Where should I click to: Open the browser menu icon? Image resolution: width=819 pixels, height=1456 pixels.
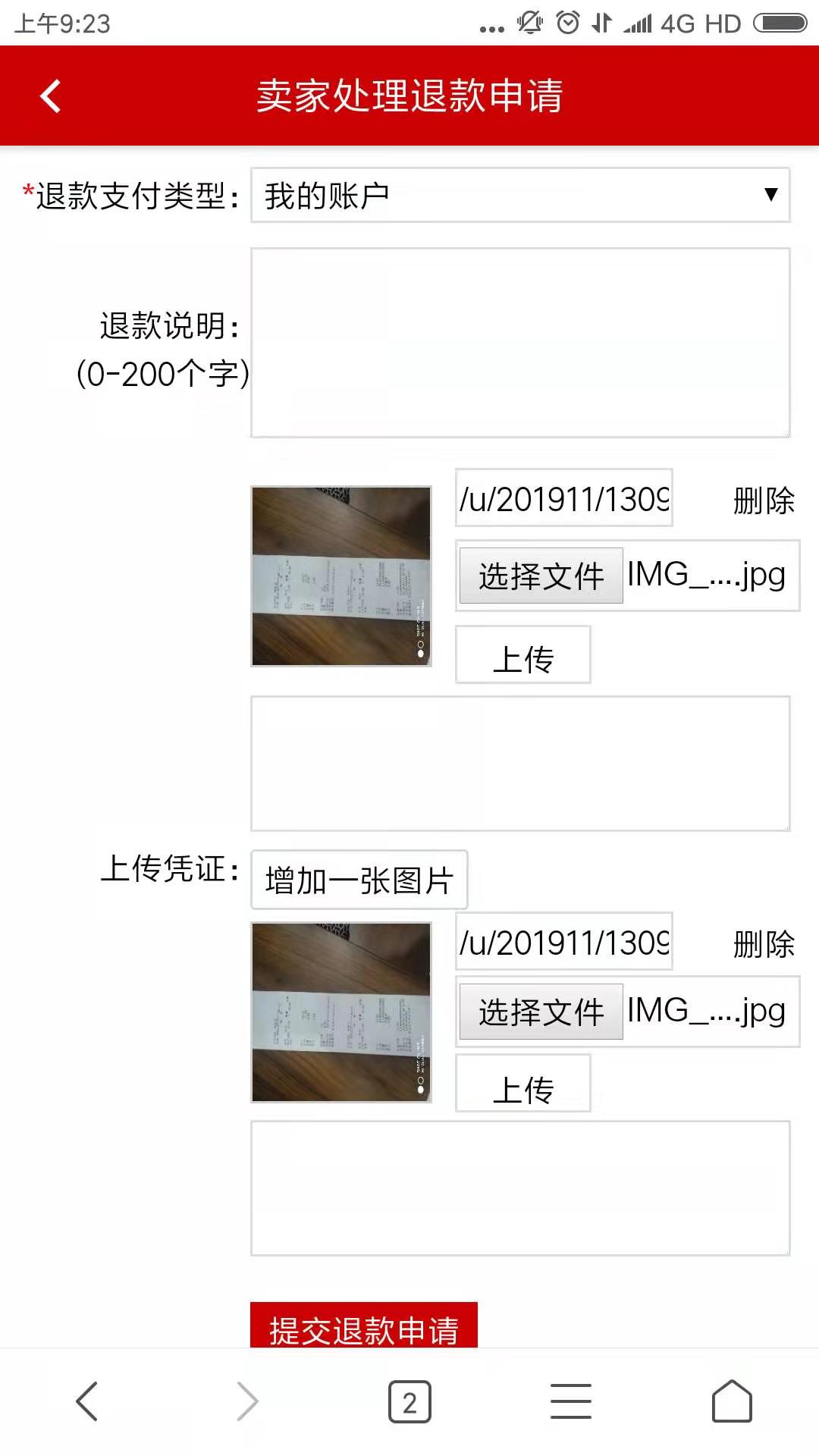click(570, 1401)
